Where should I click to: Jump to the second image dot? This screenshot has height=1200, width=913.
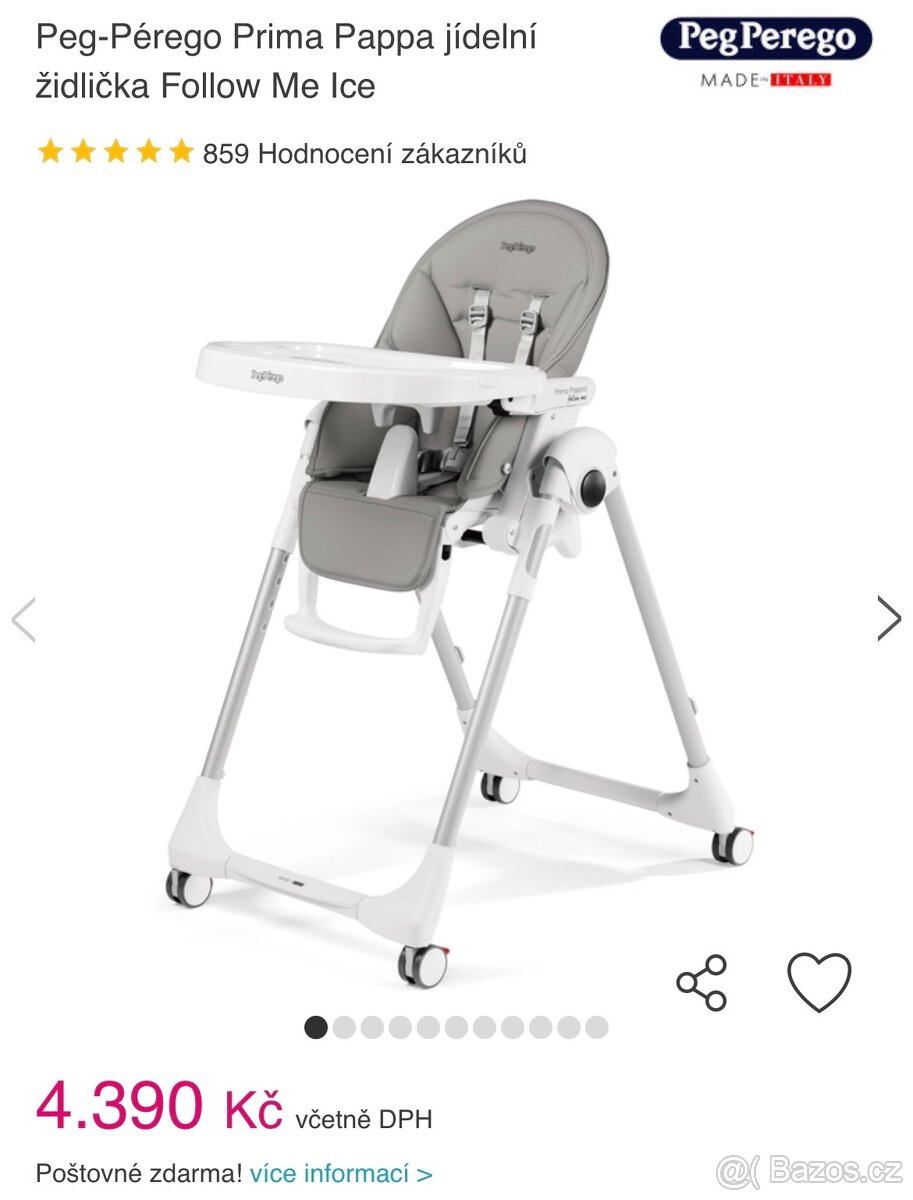pyautogui.click(x=344, y=1027)
